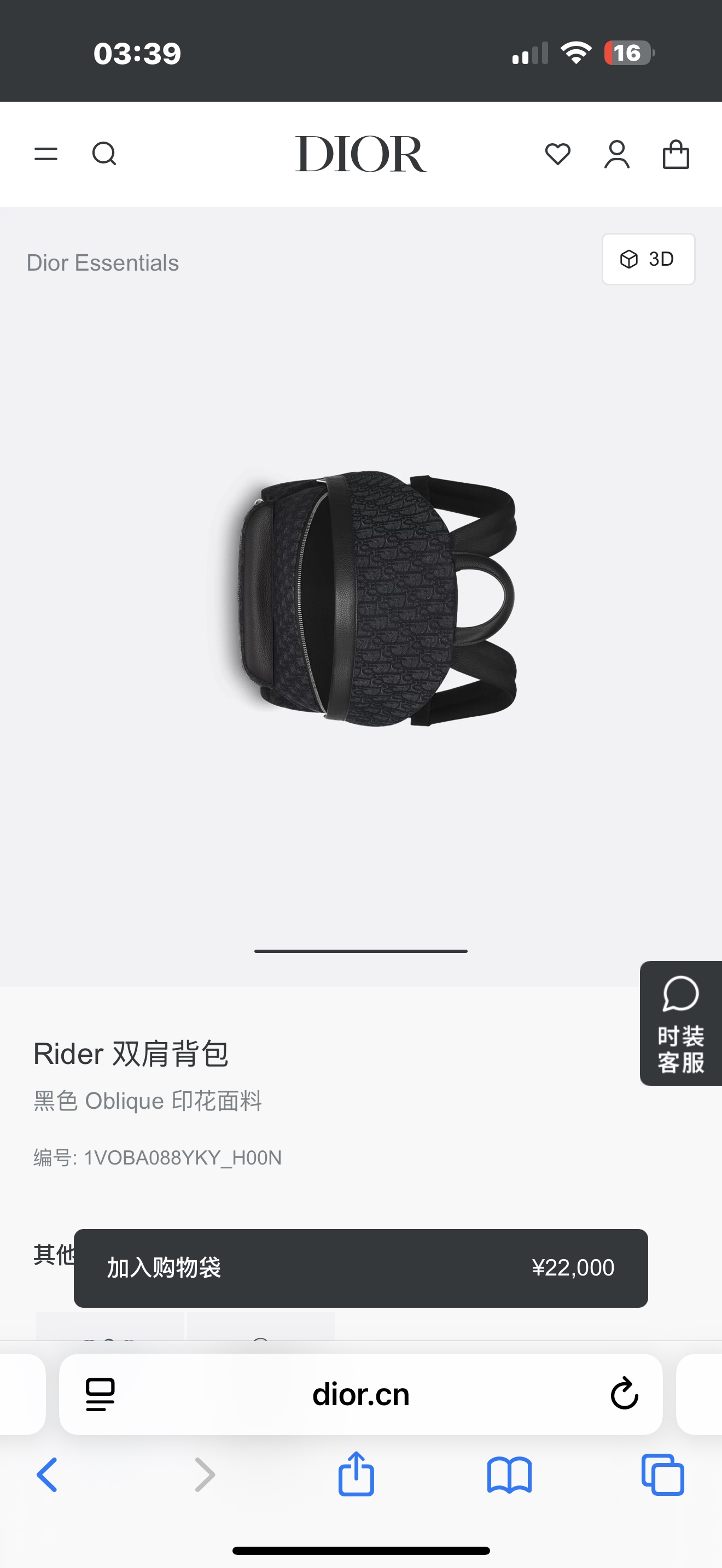Open the hamburger menu
Image resolution: width=722 pixels, height=1568 pixels.
[46, 154]
